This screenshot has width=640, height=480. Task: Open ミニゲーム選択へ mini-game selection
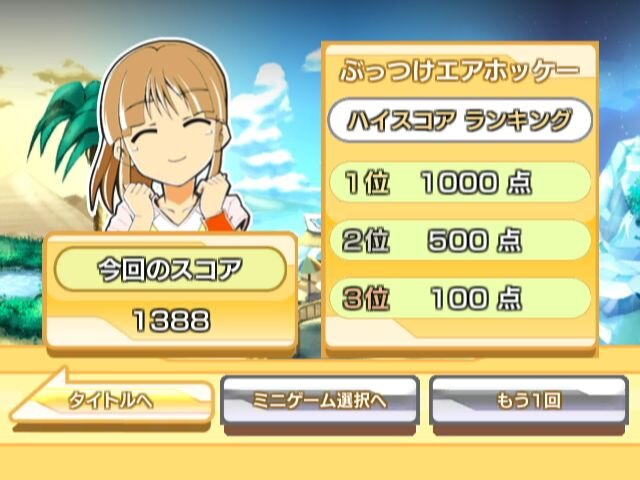tap(319, 401)
